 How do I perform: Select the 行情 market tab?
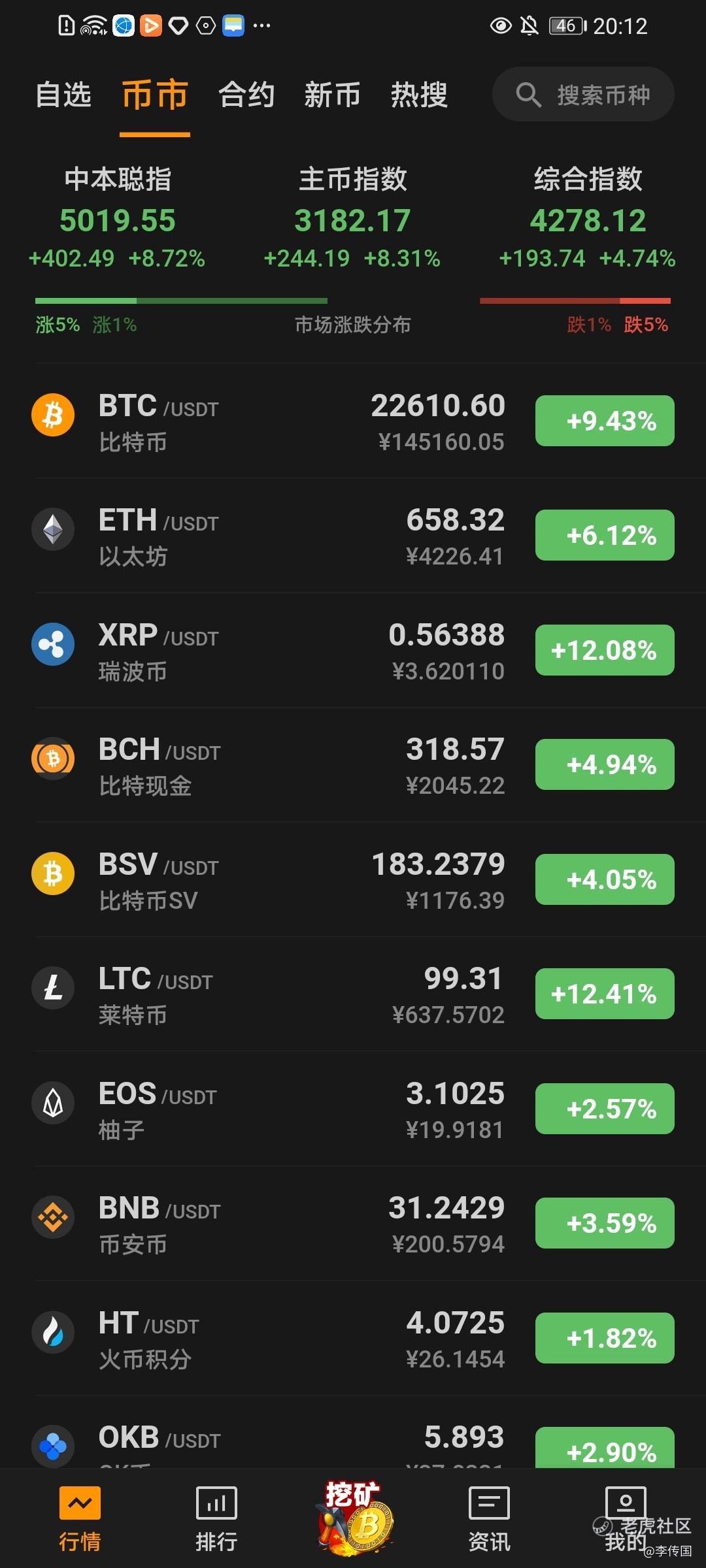tap(80, 1519)
